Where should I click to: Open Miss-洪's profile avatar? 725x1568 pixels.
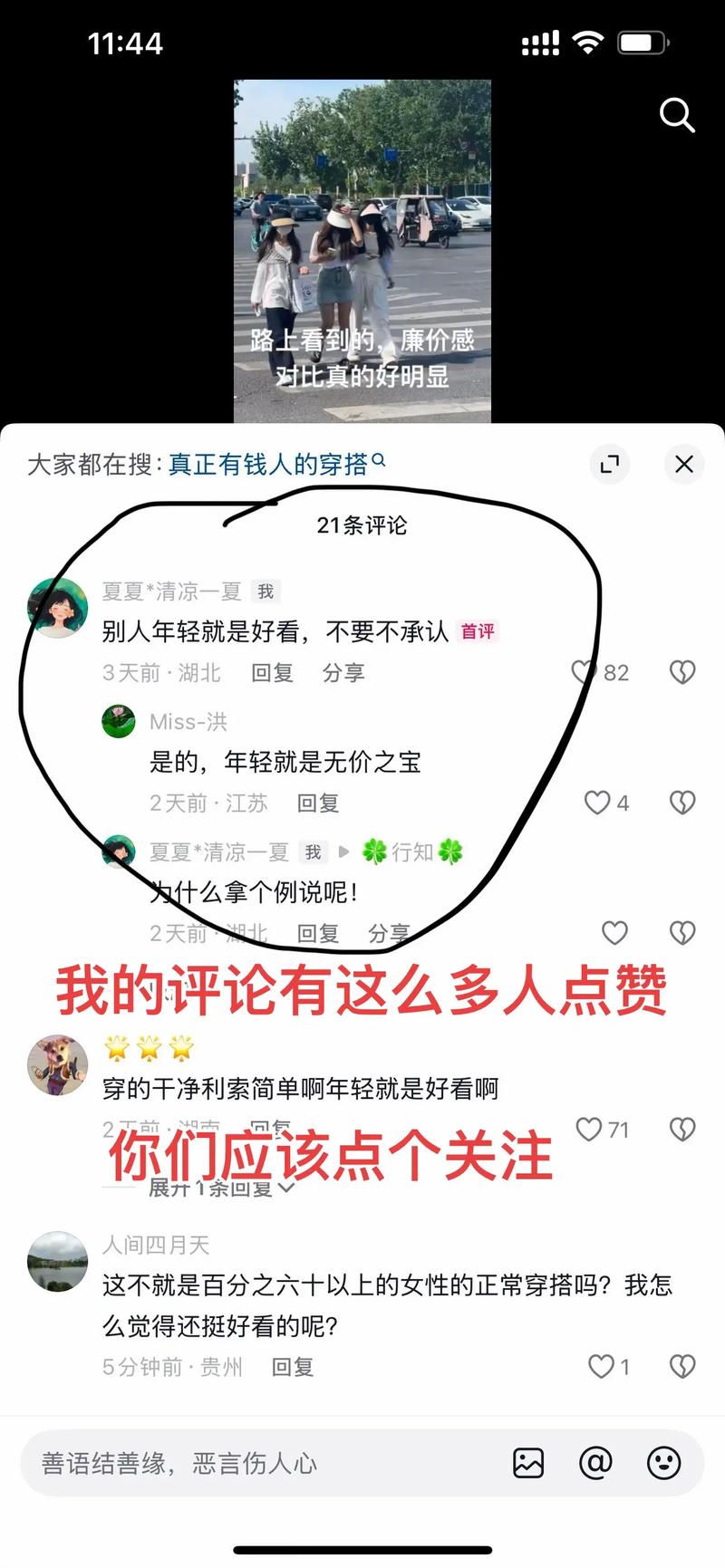pyautogui.click(x=119, y=722)
